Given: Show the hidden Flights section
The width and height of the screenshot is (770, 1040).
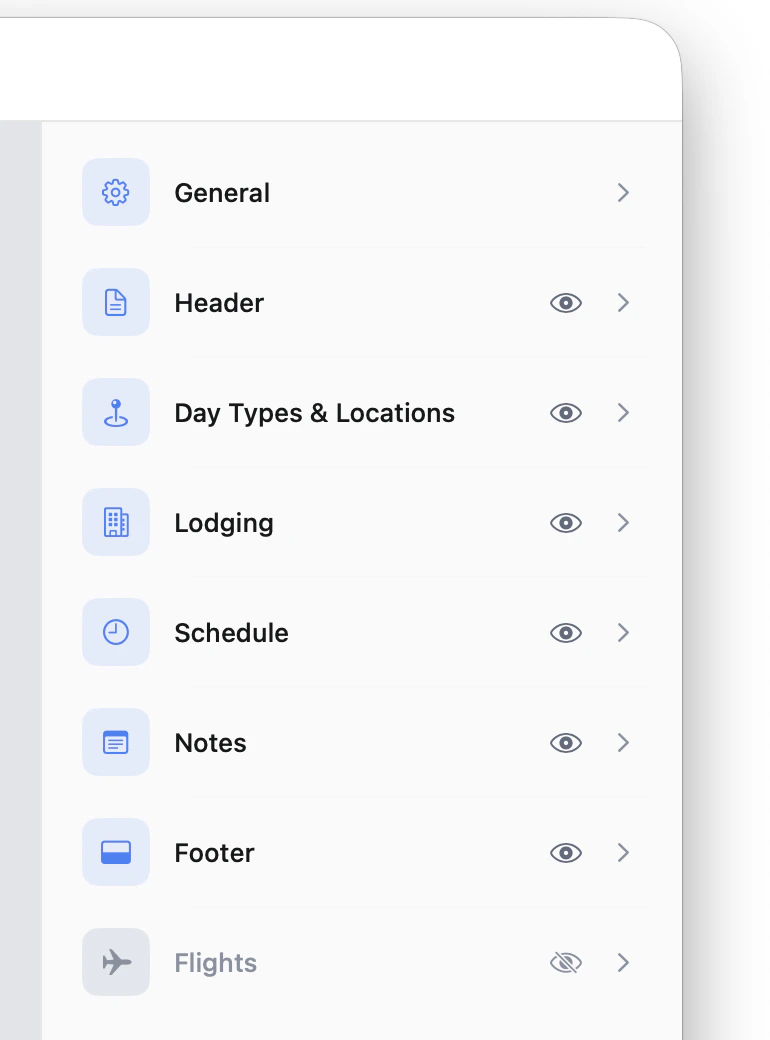Looking at the screenshot, I should [566, 963].
